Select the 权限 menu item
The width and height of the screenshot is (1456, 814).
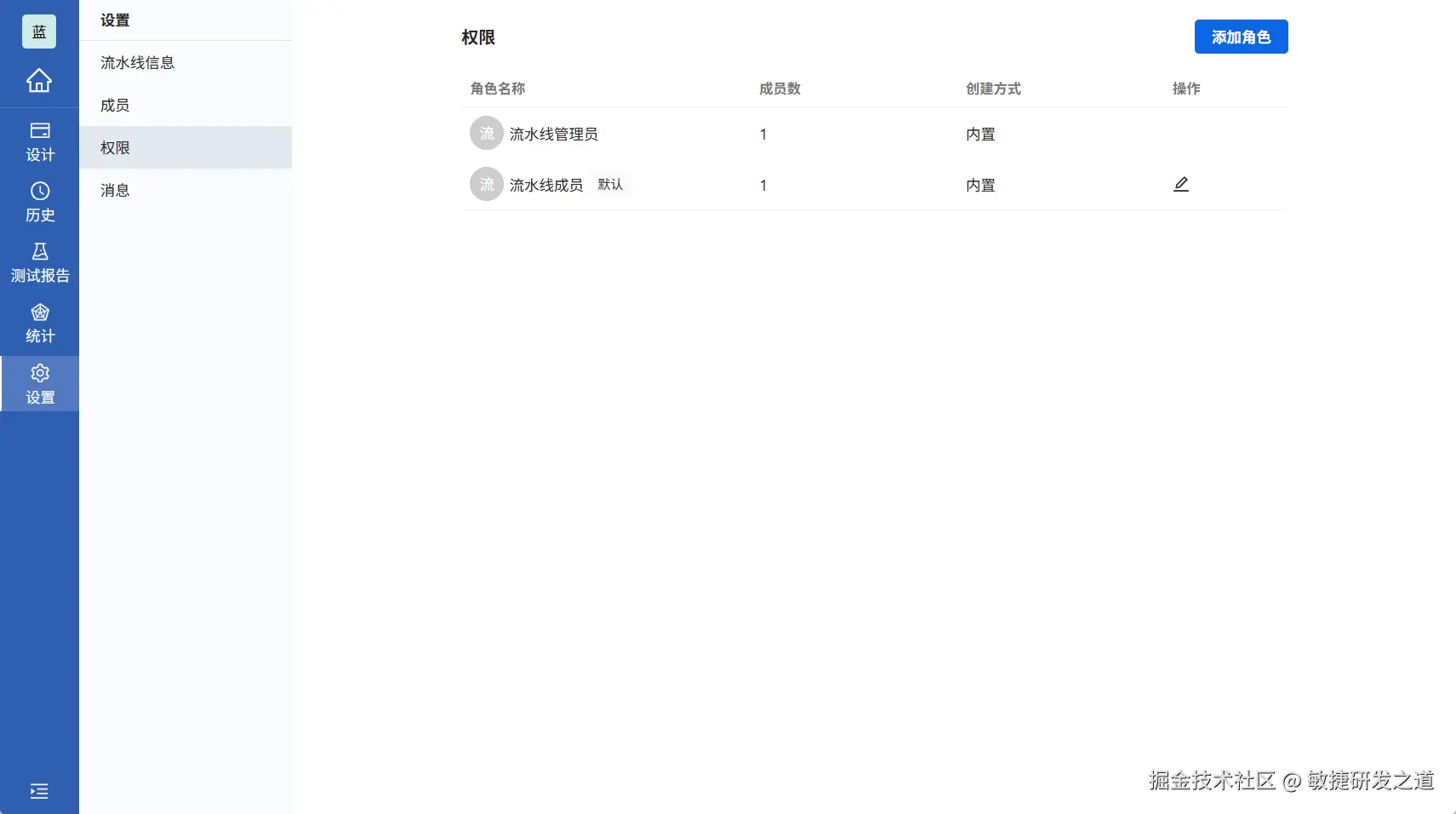tap(115, 147)
